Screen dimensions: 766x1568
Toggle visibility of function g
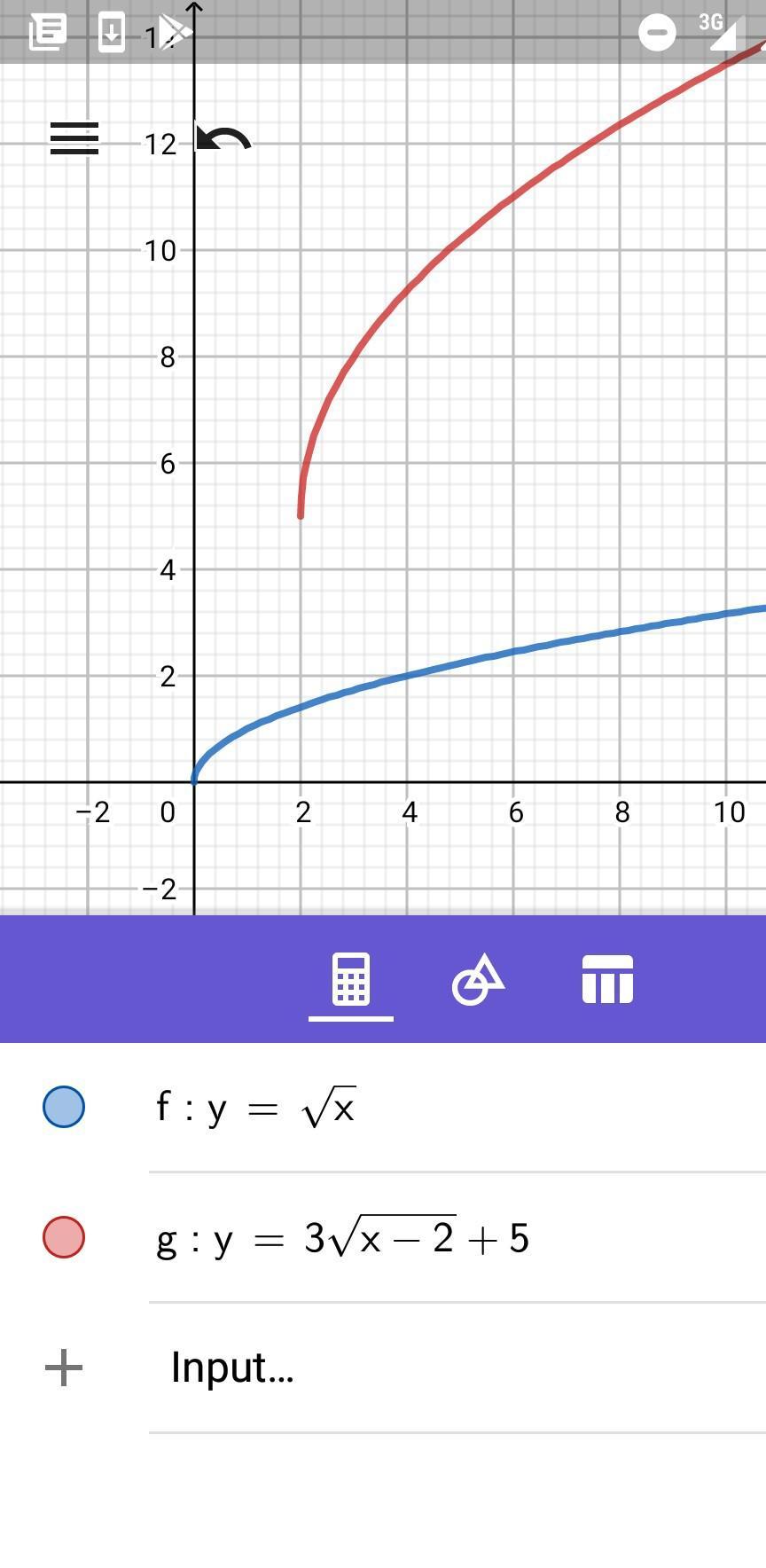point(64,1237)
